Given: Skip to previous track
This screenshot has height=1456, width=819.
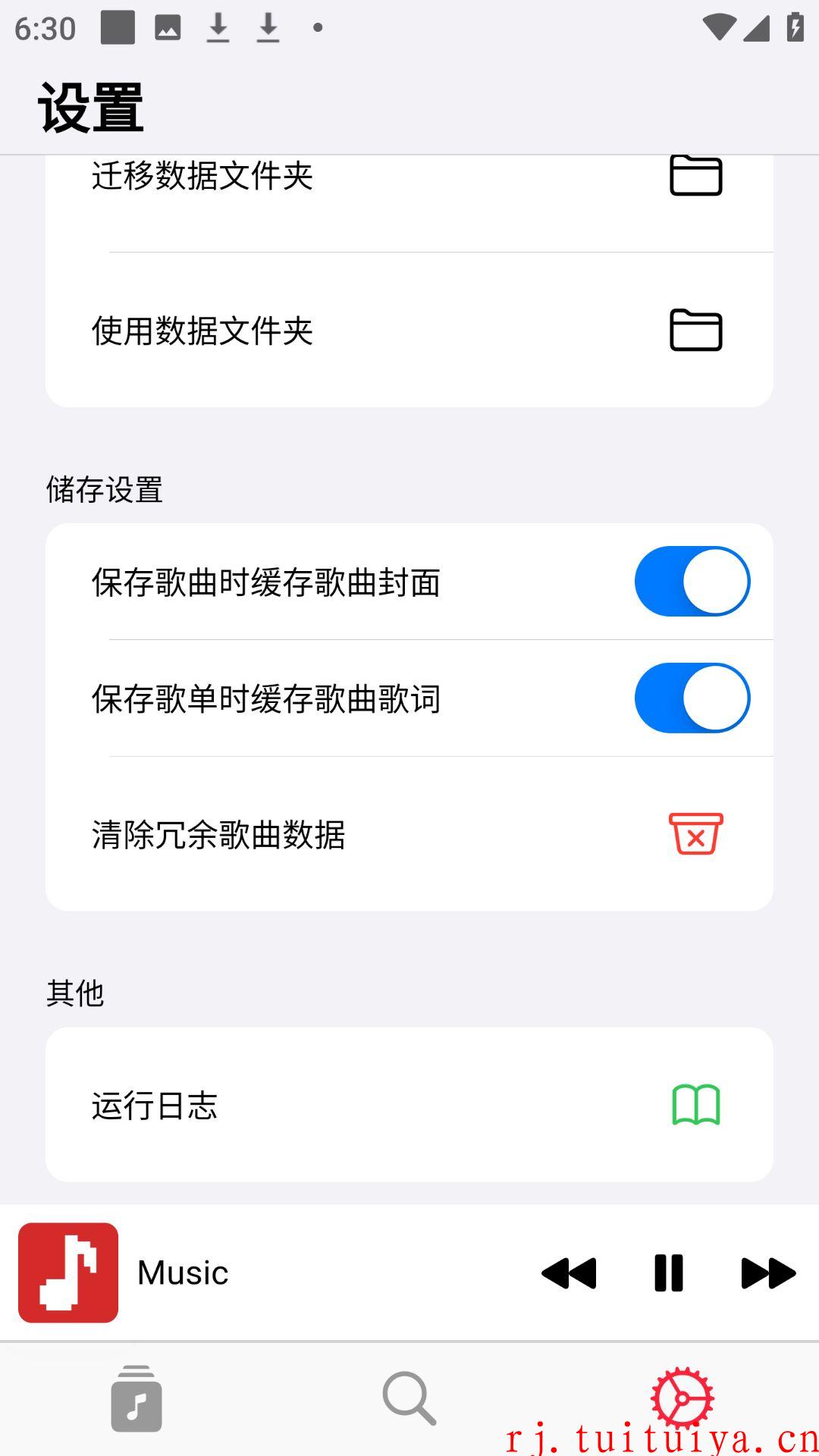Looking at the screenshot, I should pyautogui.click(x=569, y=1273).
